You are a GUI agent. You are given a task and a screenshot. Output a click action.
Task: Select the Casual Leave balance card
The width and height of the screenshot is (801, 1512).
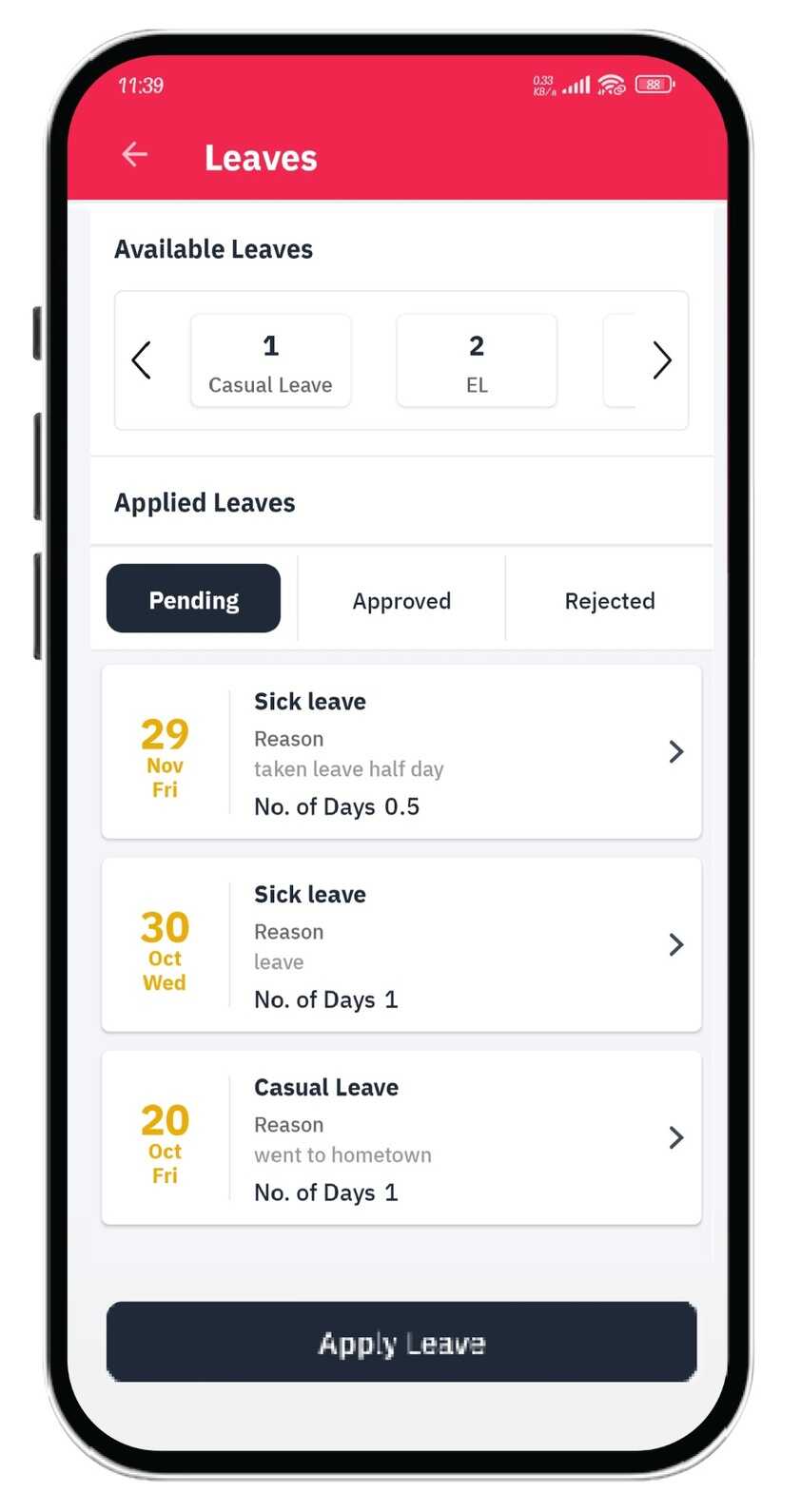click(270, 361)
